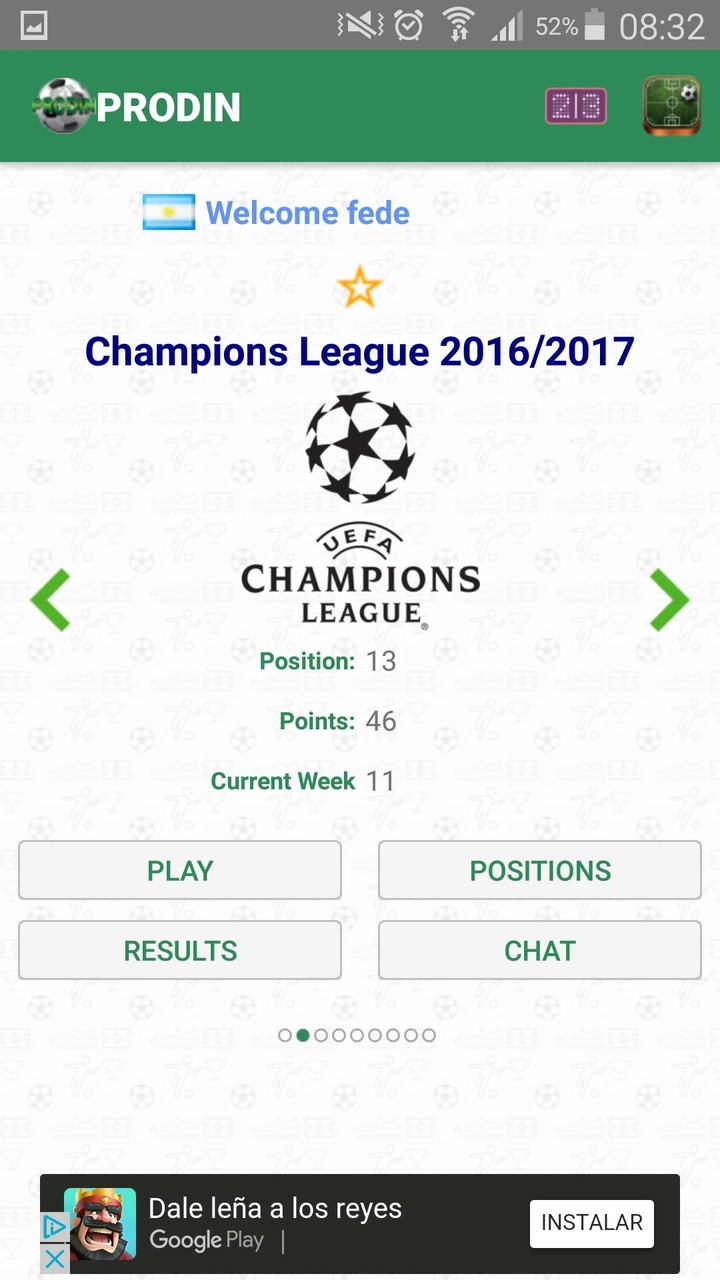Tap the green right arrow to view next league

[x=669, y=600]
